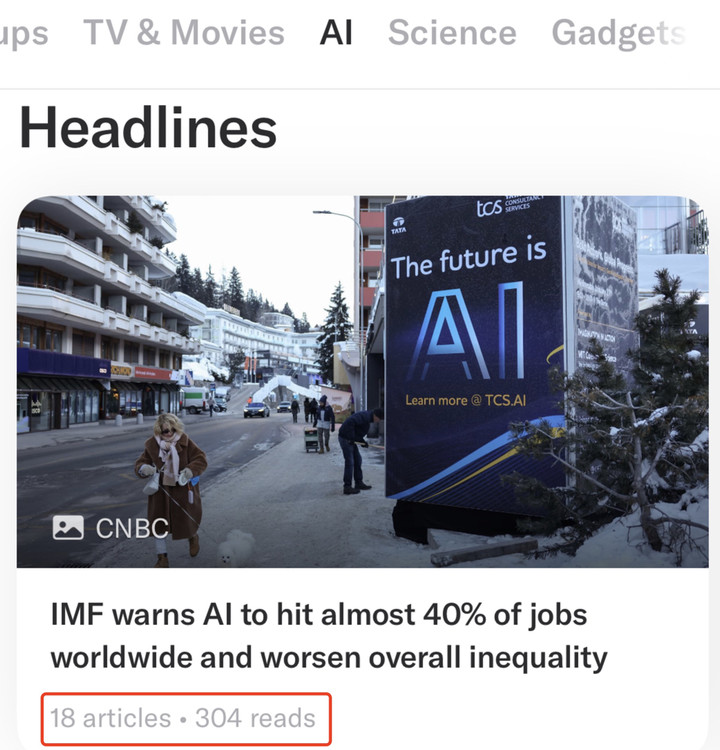Select the AI topic tab
The image size is (720, 750).
tap(336, 33)
